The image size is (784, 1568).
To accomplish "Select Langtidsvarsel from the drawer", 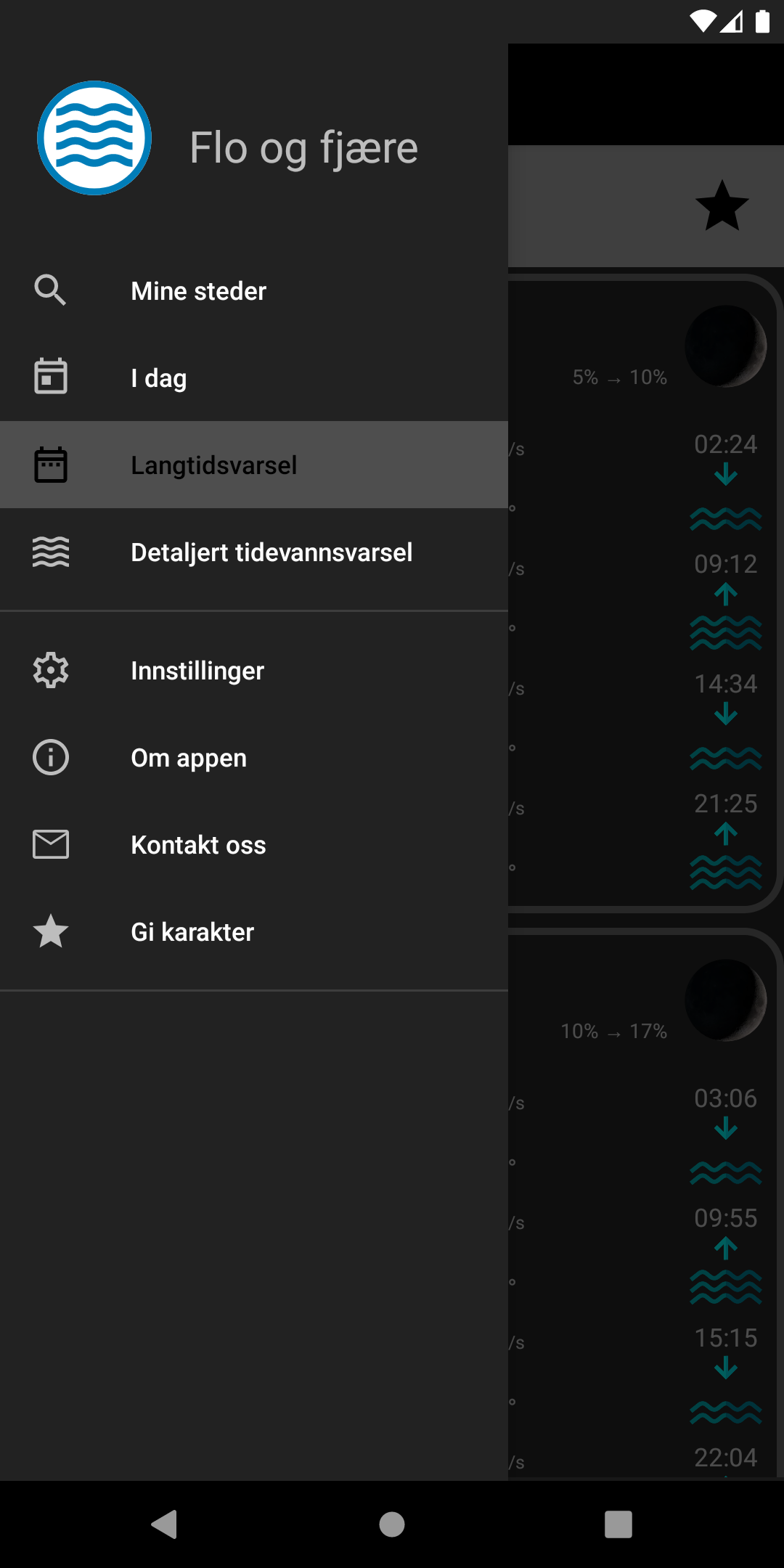I will click(x=213, y=465).
